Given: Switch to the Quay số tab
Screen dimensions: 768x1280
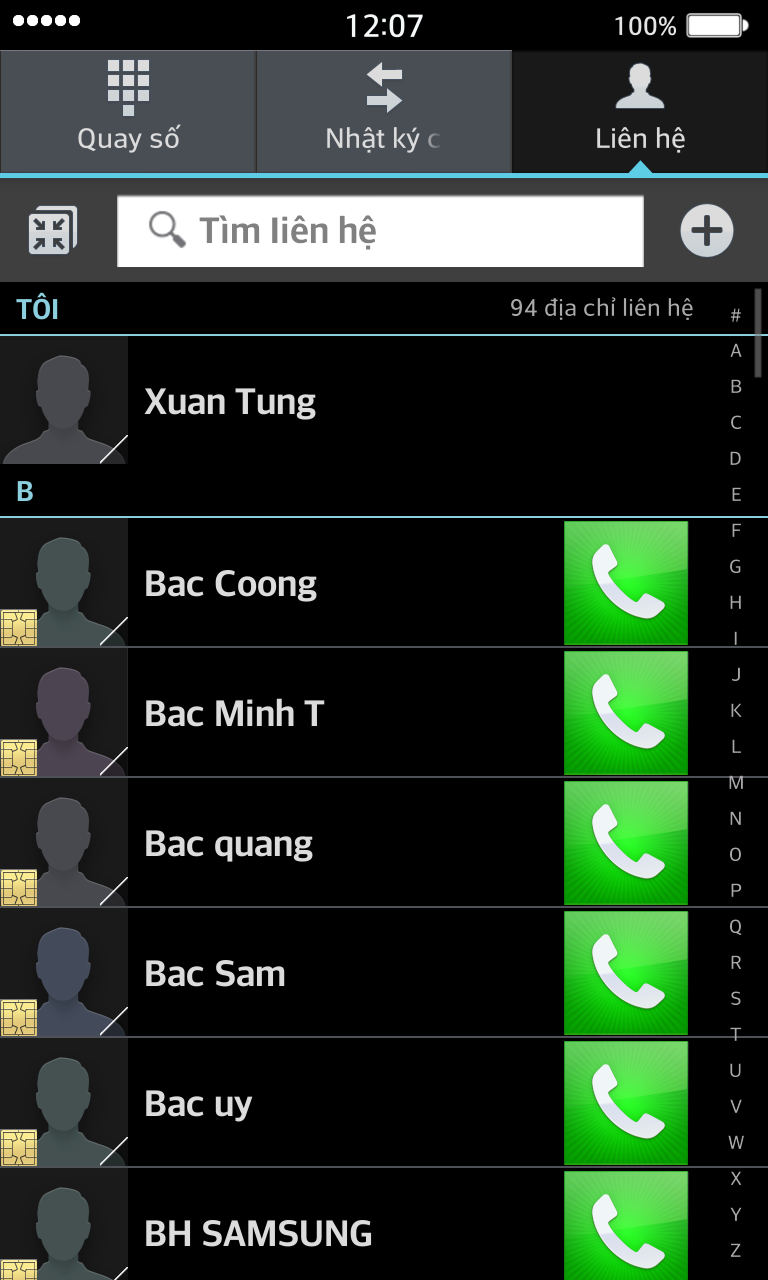Looking at the screenshot, I should point(128,112).
